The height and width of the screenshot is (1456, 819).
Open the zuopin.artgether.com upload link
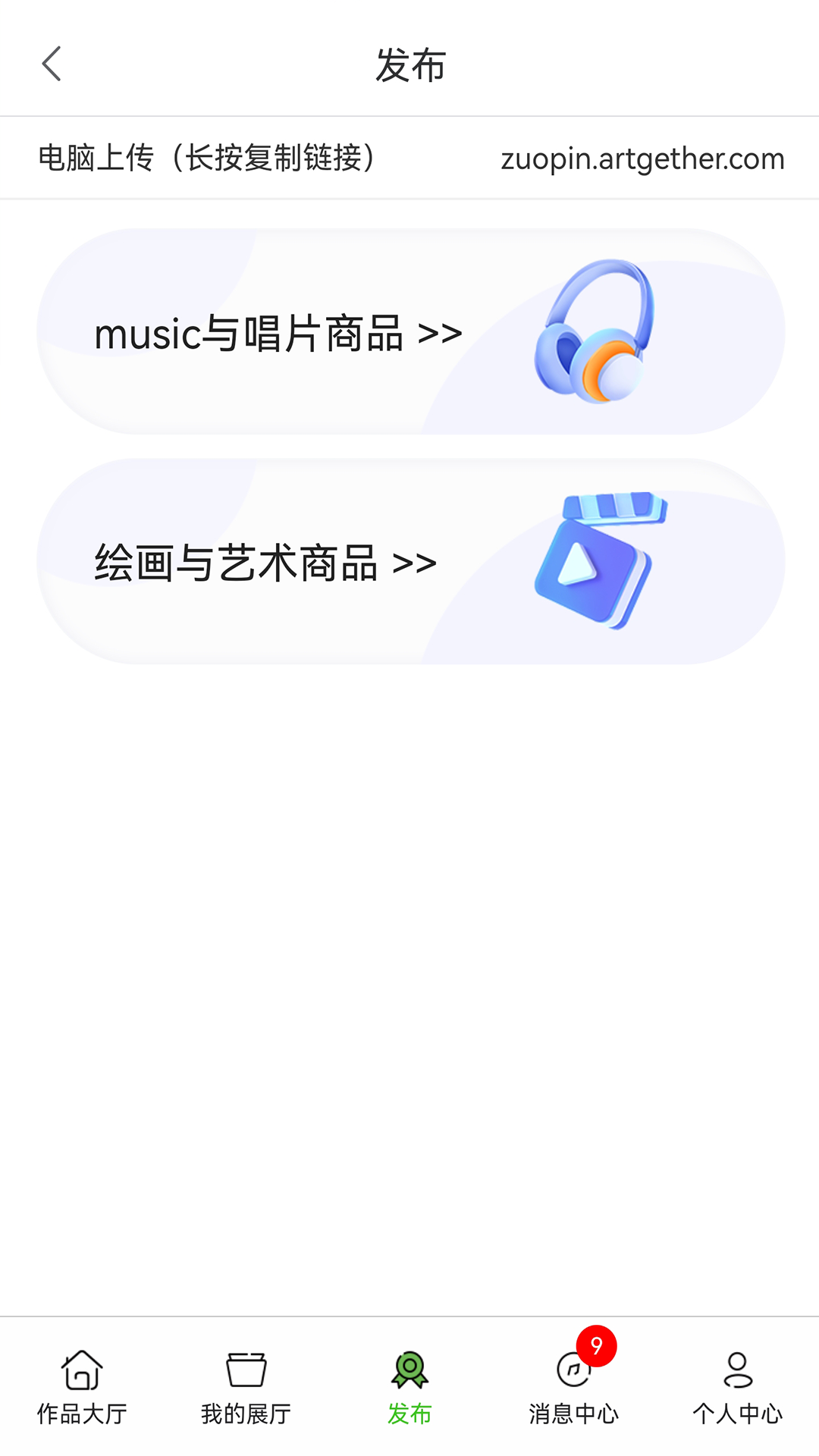pos(642,158)
